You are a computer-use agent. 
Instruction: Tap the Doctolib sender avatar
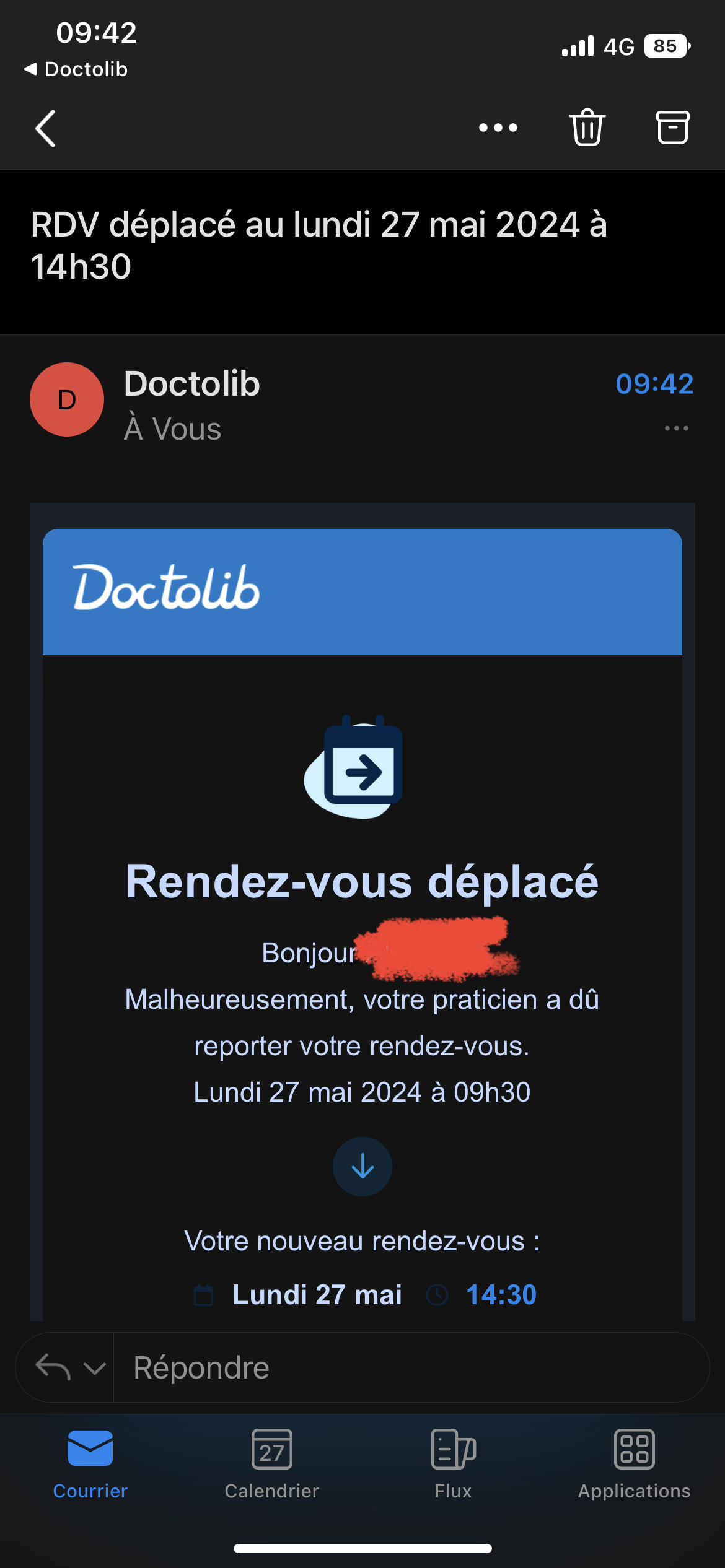coord(67,399)
